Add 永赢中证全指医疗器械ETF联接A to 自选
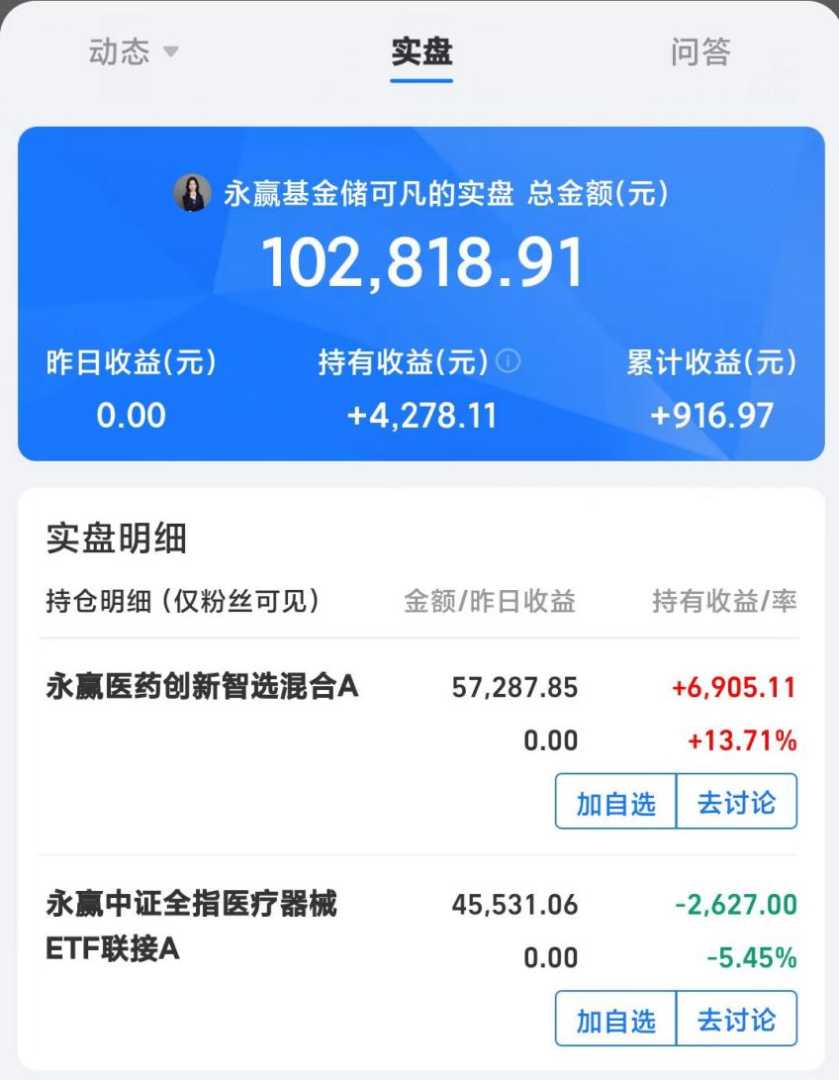This screenshot has width=839, height=1080. click(x=616, y=1019)
